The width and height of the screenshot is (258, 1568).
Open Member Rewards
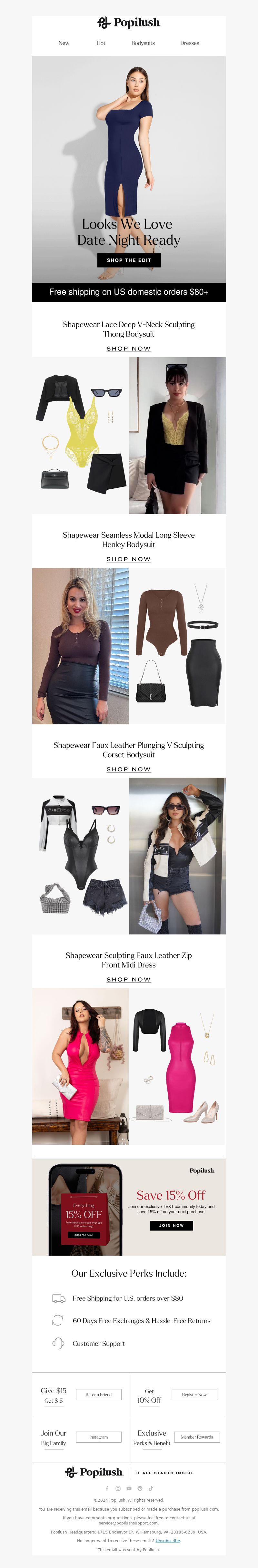coord(196,1437)
